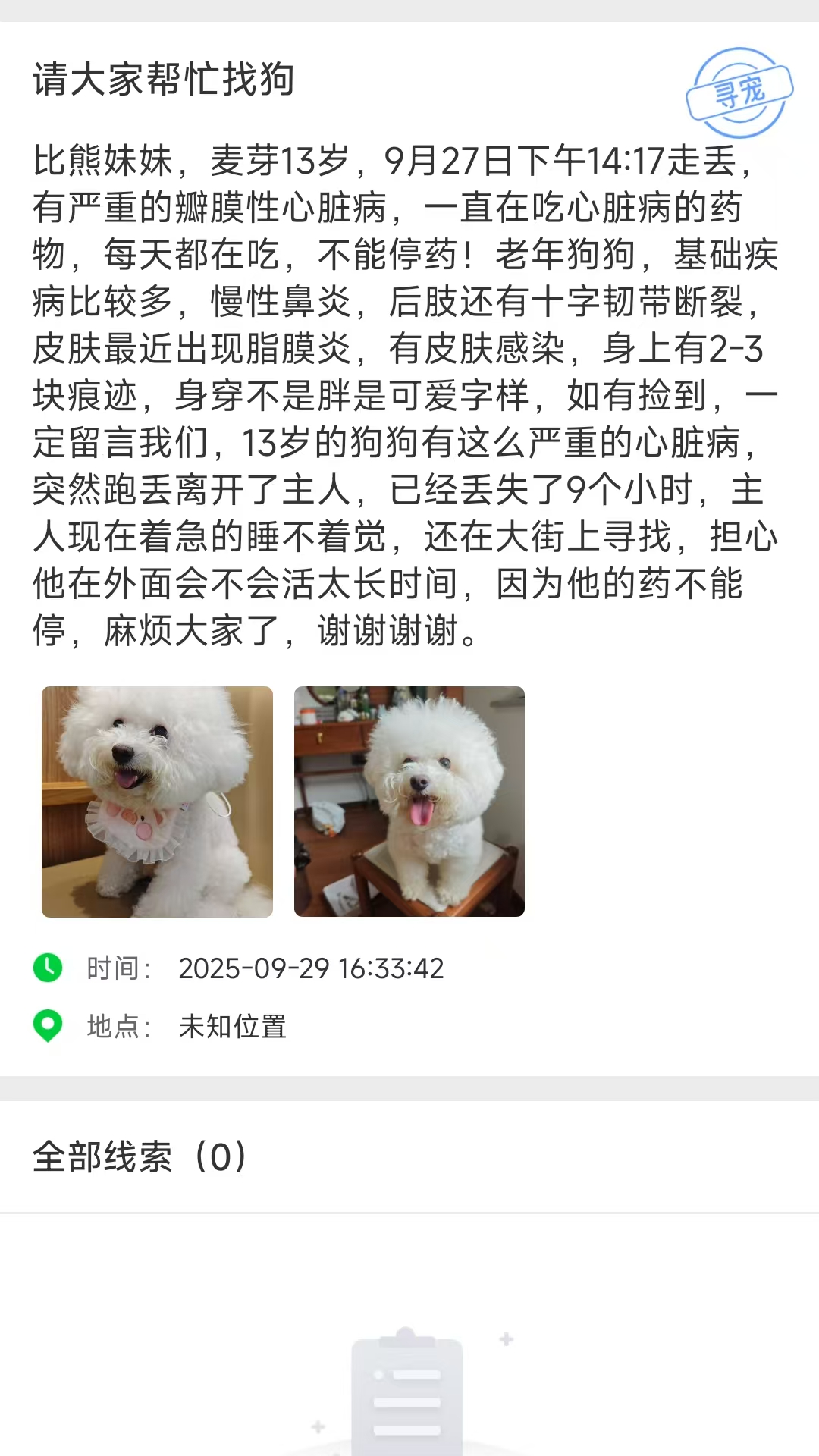The image size is (819, 1456).
Task: Select the clock icon to view post time
Action: 48,968
